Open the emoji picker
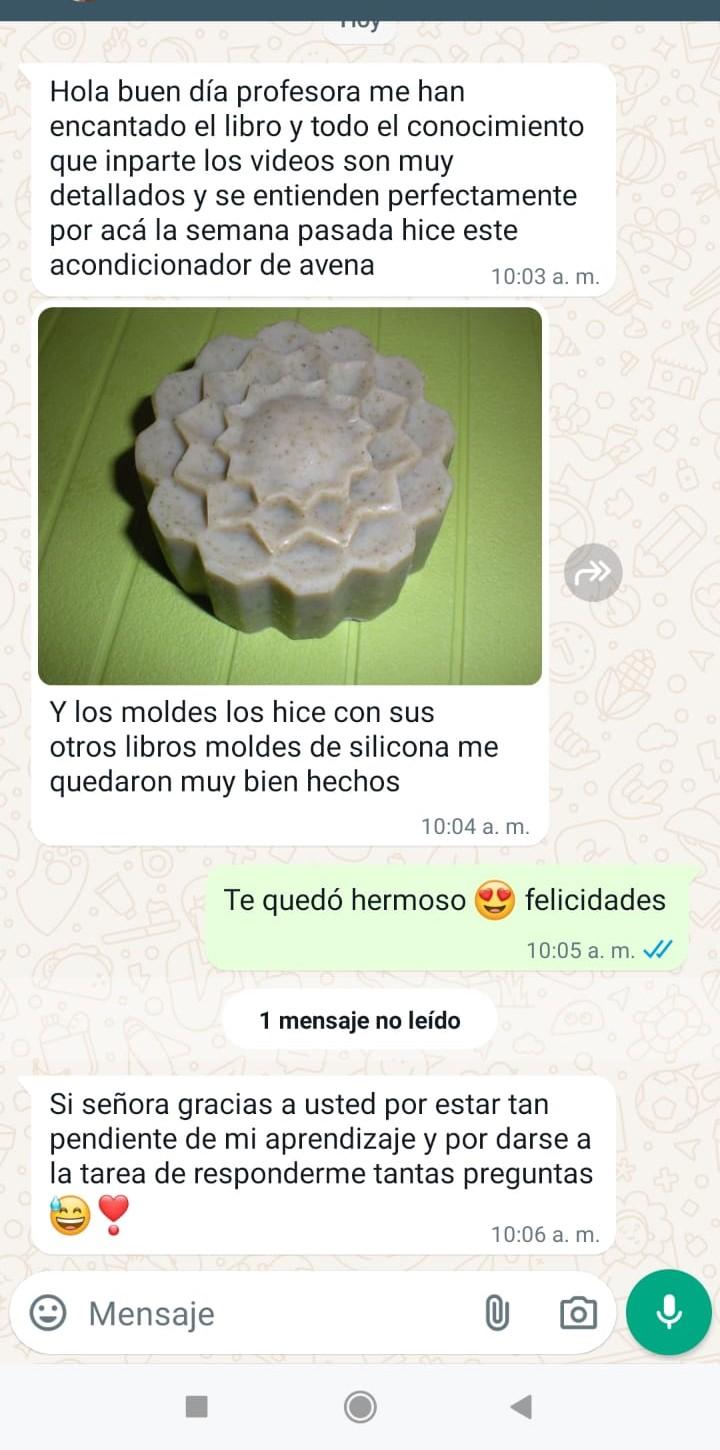This screenshot has width=720, height=1450. pyautogui.click(x=48, y=1312)
